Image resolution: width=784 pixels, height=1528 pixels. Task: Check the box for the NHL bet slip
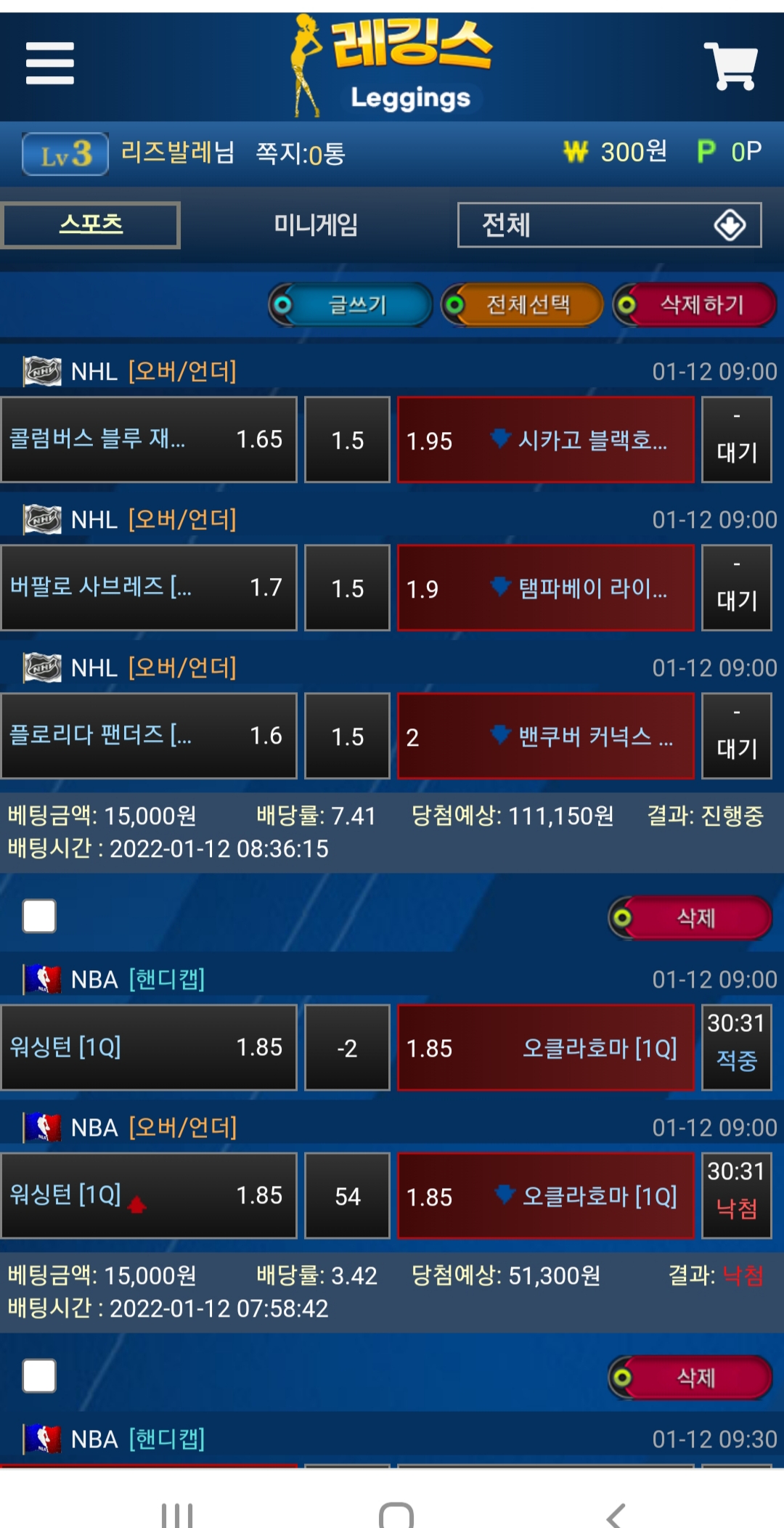click(x=39, y=916)
